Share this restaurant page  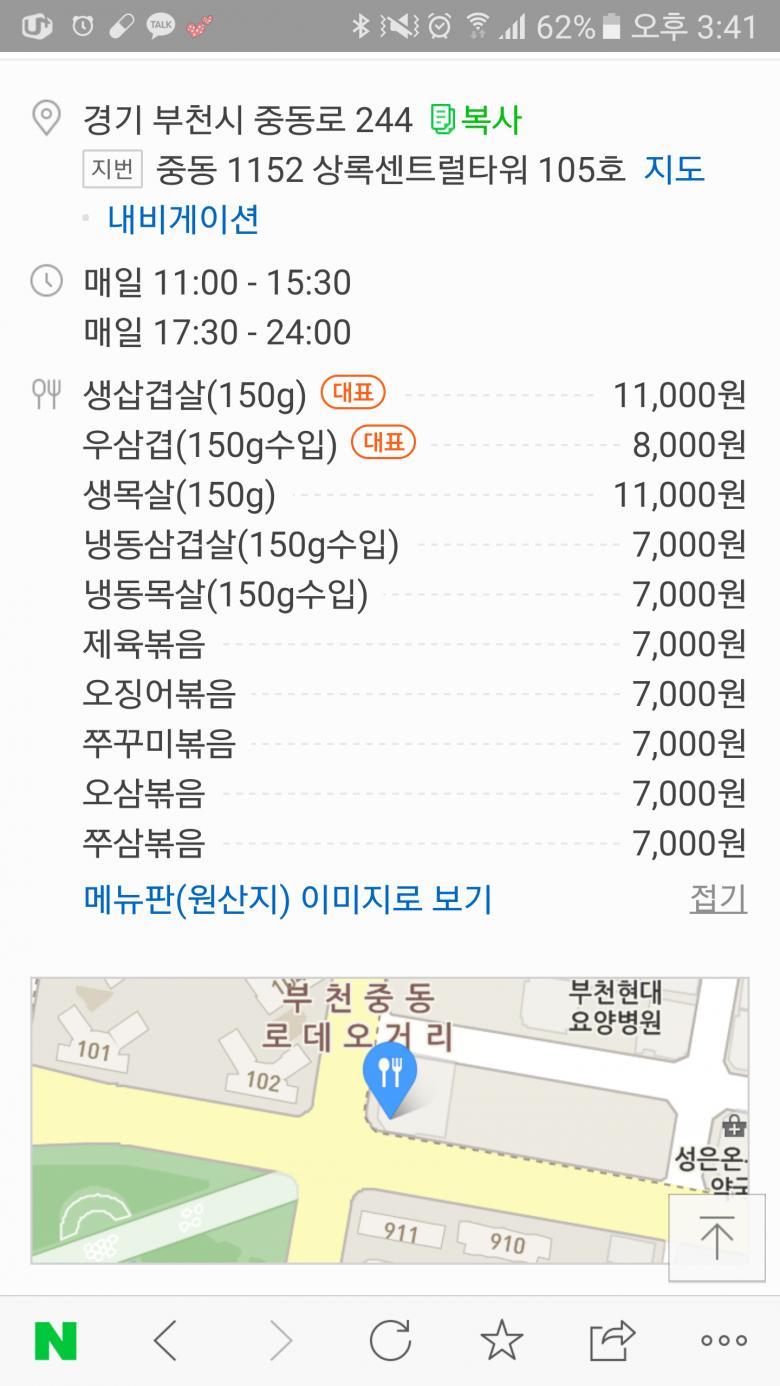click(612, 1340)
